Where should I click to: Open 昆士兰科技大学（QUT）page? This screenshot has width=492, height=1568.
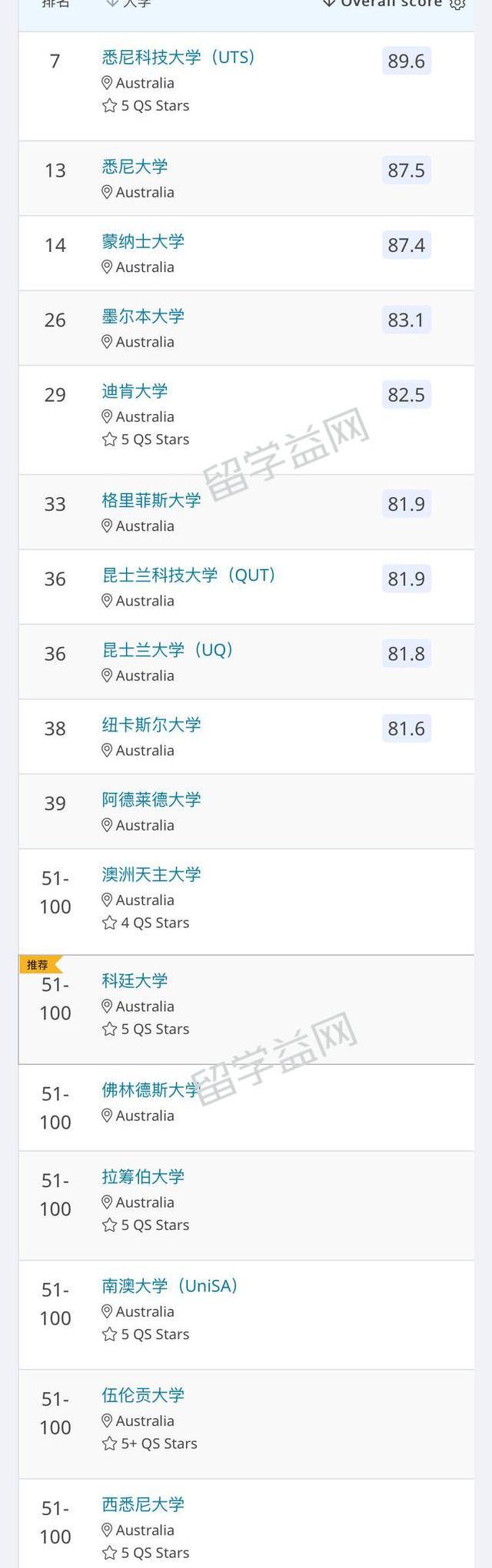pyautogui.click(x=188, y=575)
